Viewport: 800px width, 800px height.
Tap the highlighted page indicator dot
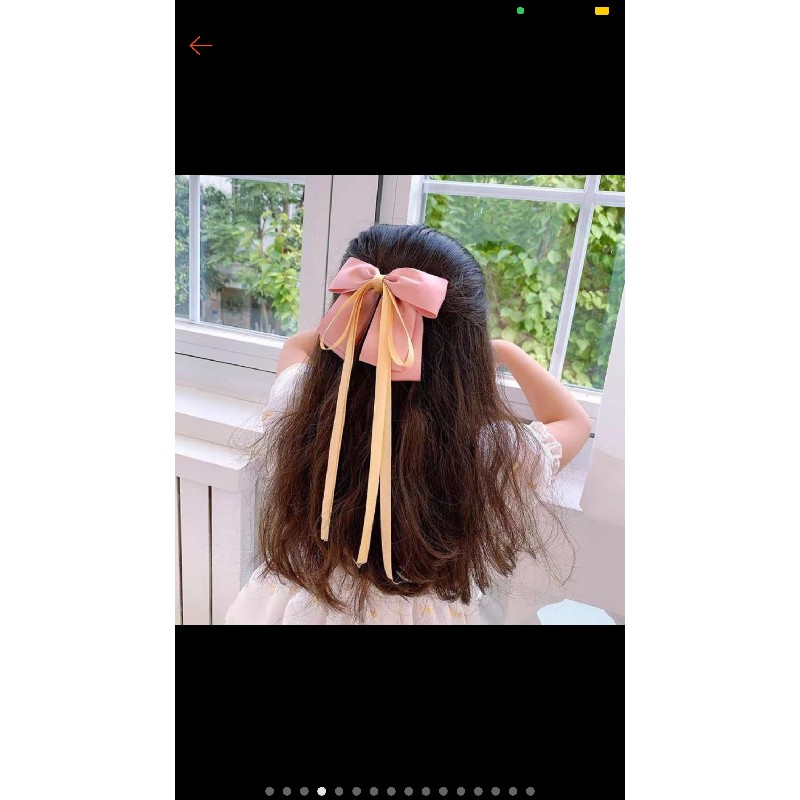click(322, 791)
